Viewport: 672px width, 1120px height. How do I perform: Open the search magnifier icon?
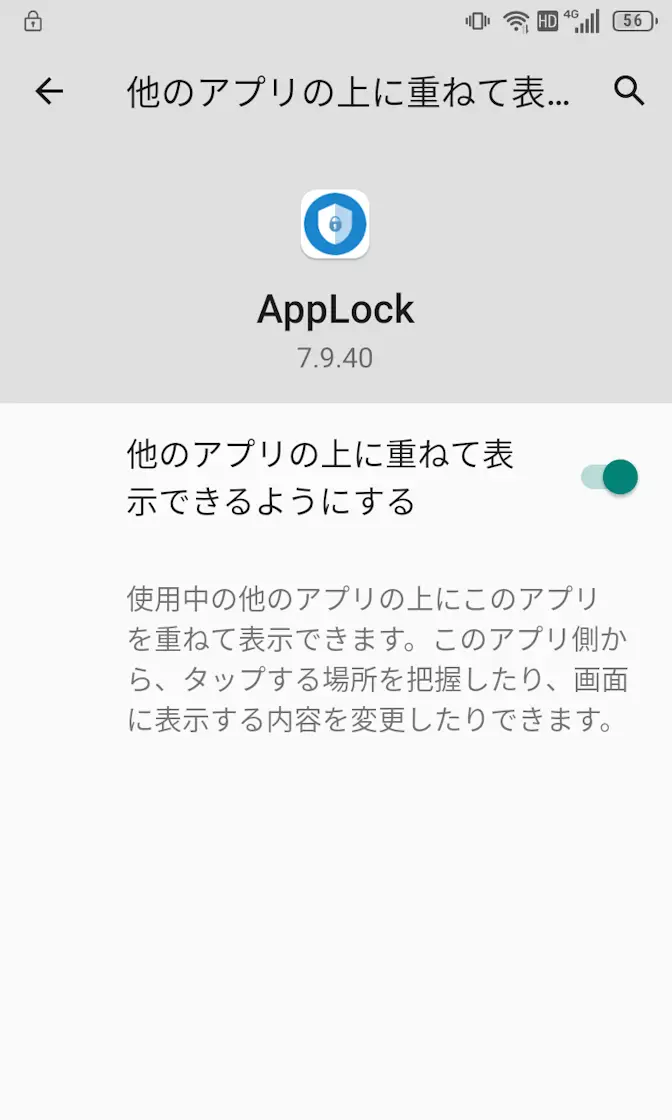point(628,91)
